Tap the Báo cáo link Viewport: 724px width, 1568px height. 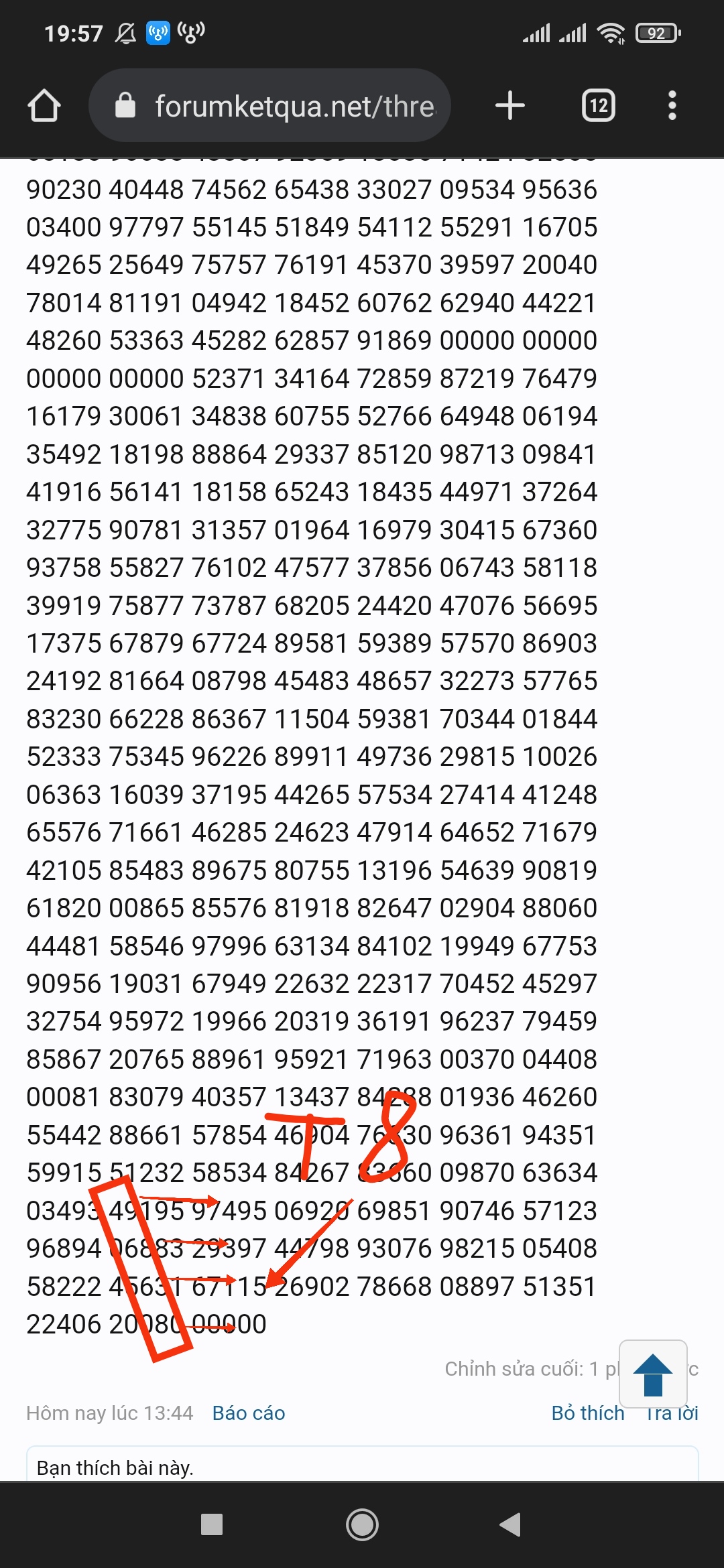pyautogui.click(x=249, y=1413)
